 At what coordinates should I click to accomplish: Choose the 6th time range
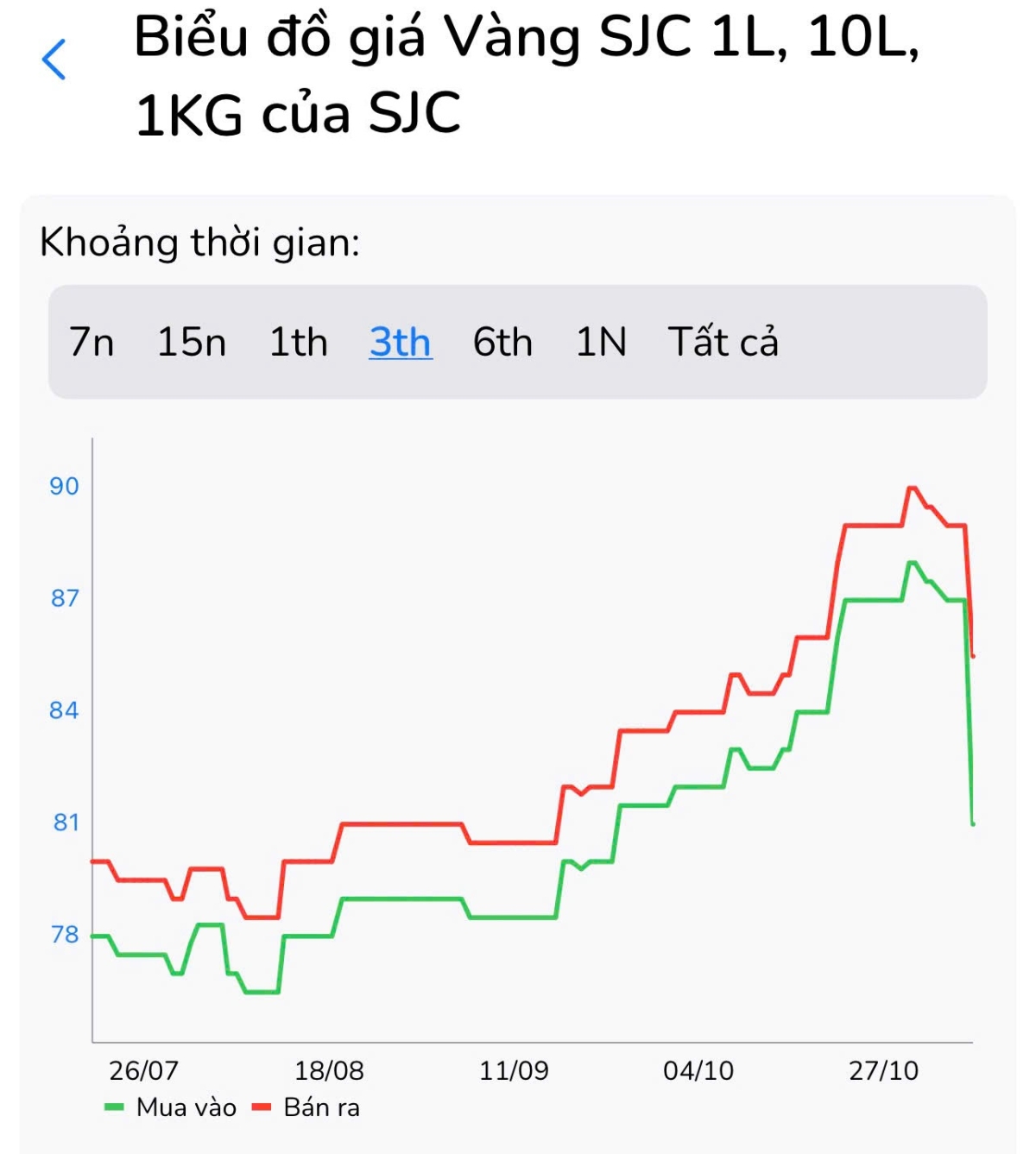pyautogui.click(x=502, y=343)
